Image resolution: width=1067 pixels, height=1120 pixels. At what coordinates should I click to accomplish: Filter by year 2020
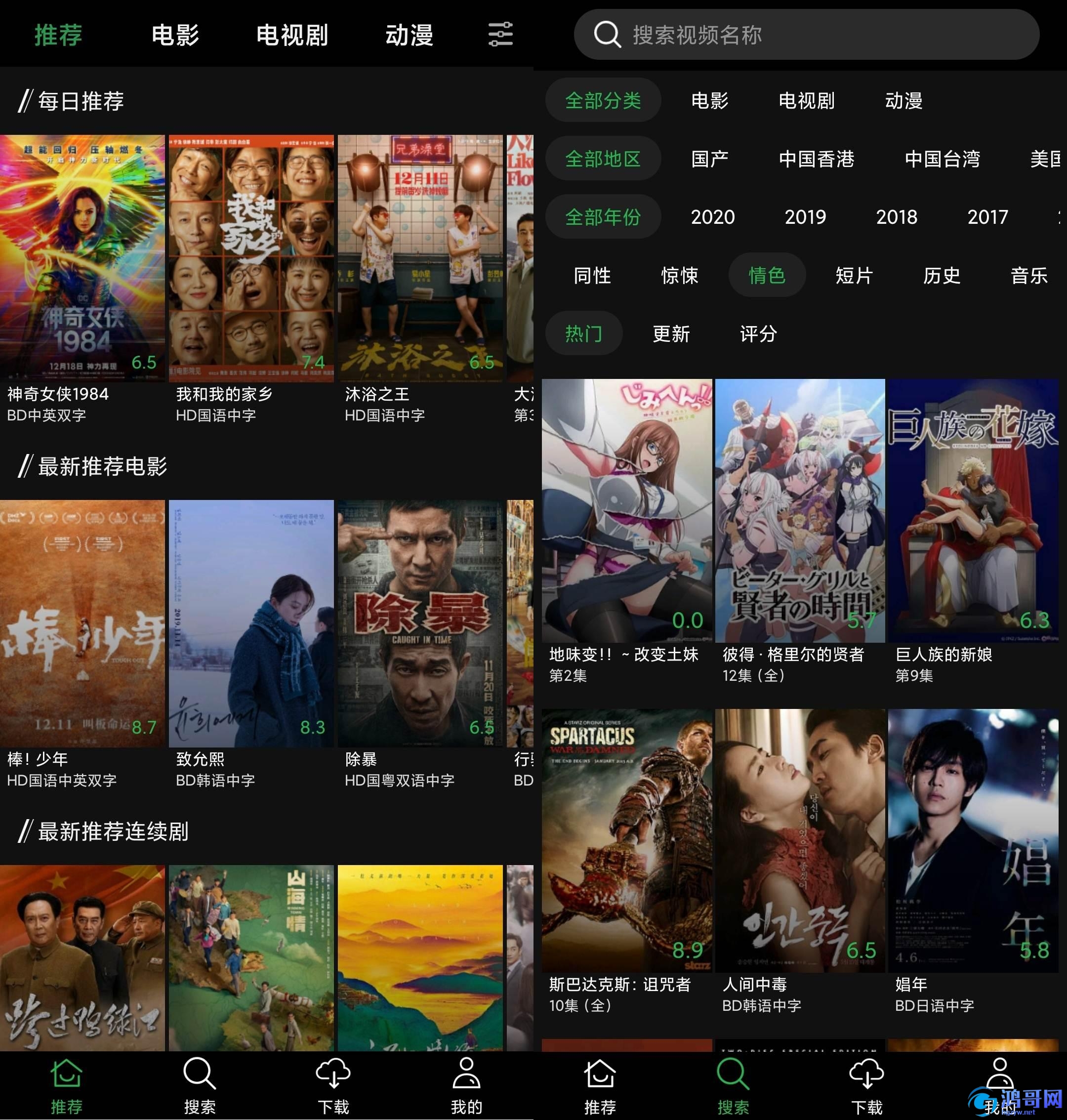(712, 217)
